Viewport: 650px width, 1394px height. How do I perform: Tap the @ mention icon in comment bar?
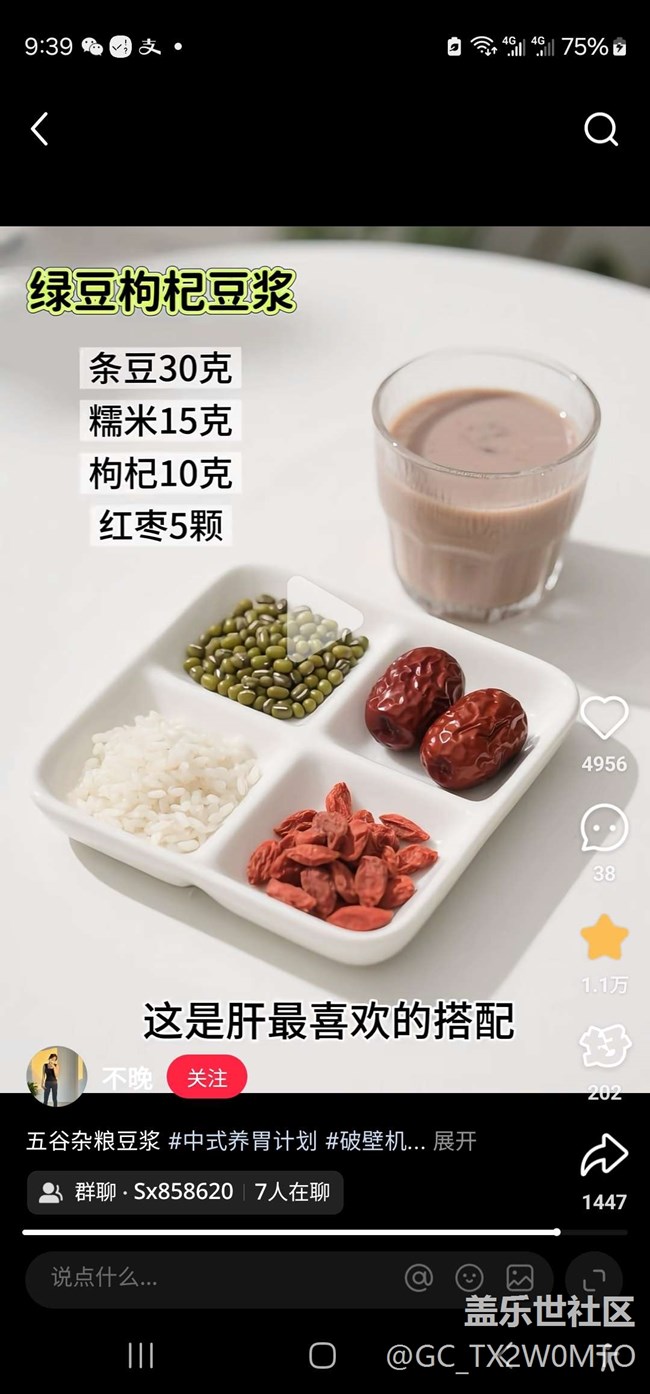tap(418, 1277)
